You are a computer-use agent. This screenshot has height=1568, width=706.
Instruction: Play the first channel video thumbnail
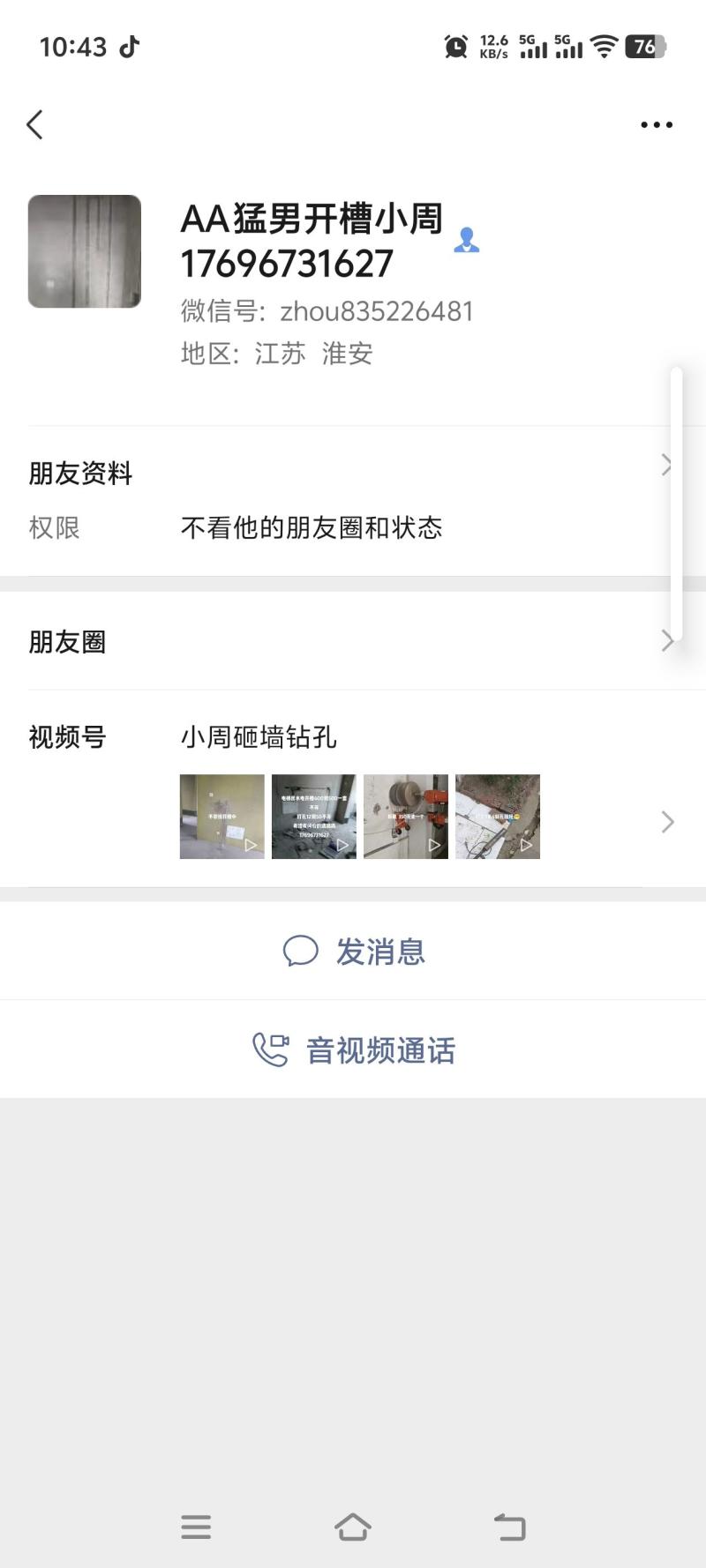(222, 817)
